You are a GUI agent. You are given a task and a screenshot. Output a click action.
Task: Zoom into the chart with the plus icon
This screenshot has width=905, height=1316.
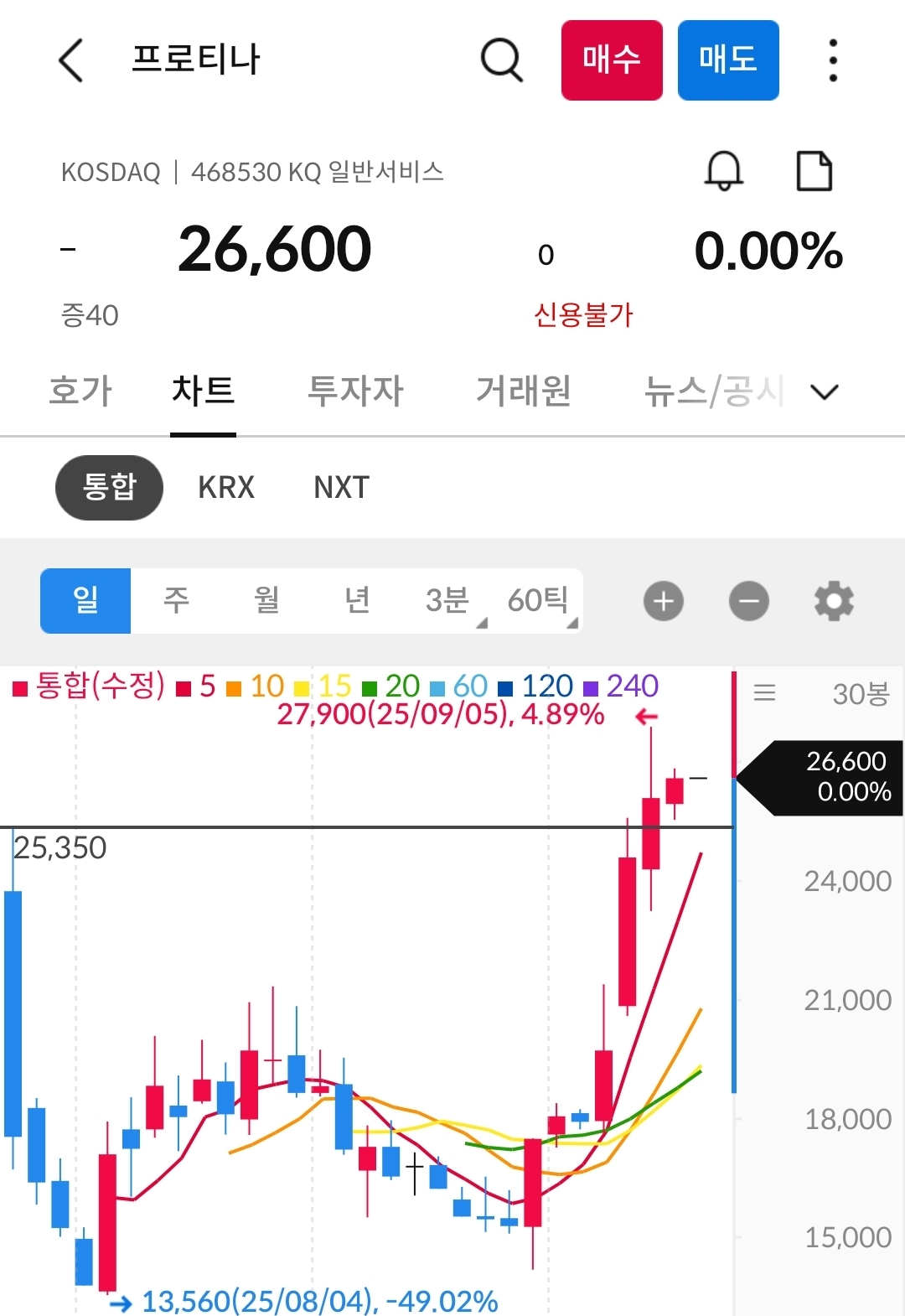[x=663, y=600]
